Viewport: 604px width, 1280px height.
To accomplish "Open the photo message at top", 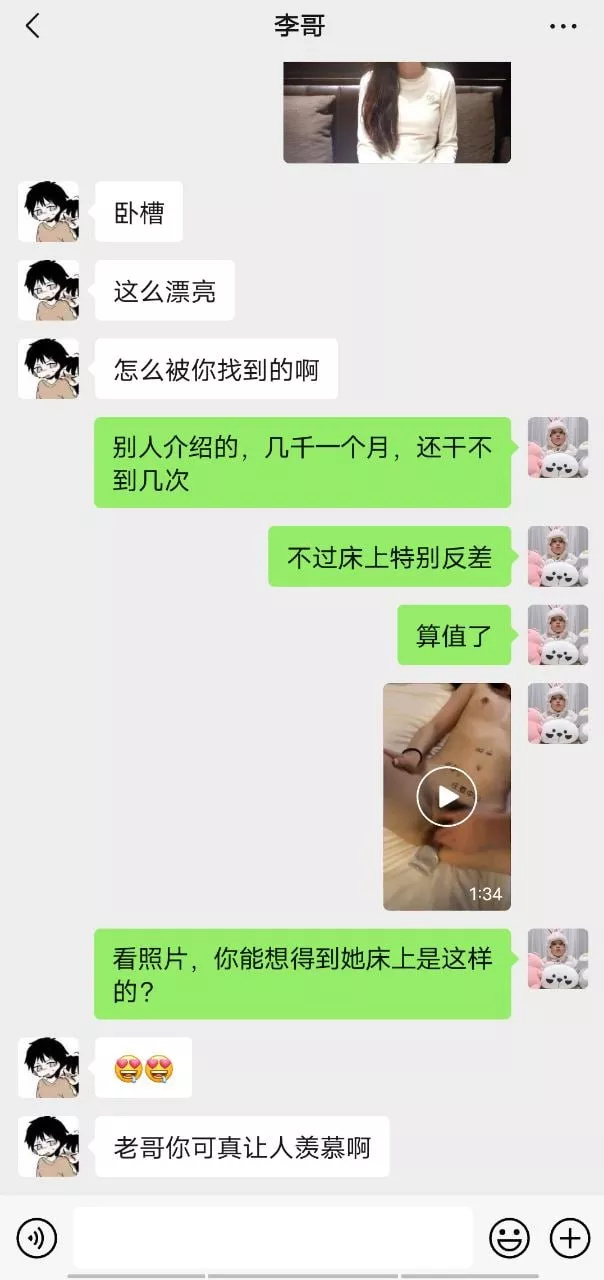I will (x=397, y=112).
